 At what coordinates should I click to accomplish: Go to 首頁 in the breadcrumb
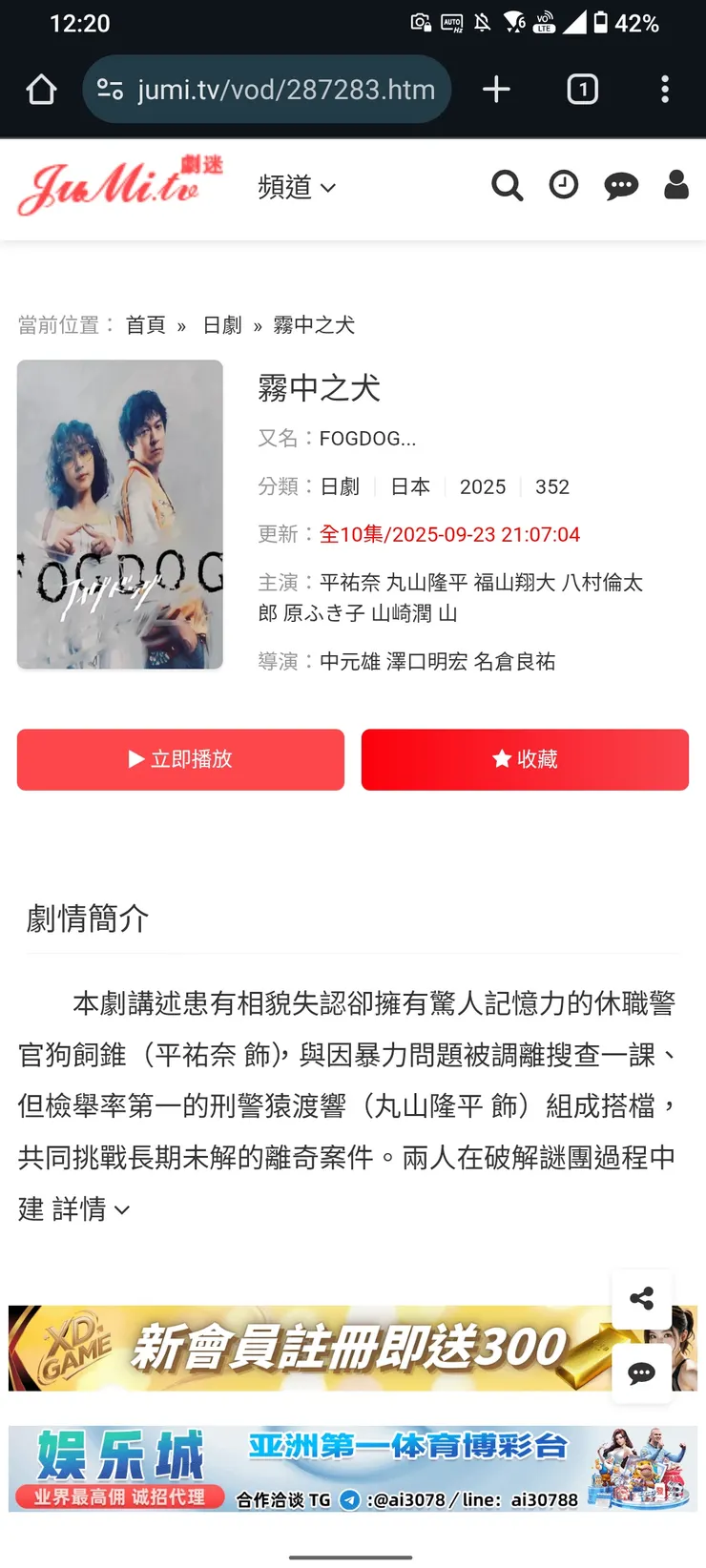click(145, 324)
